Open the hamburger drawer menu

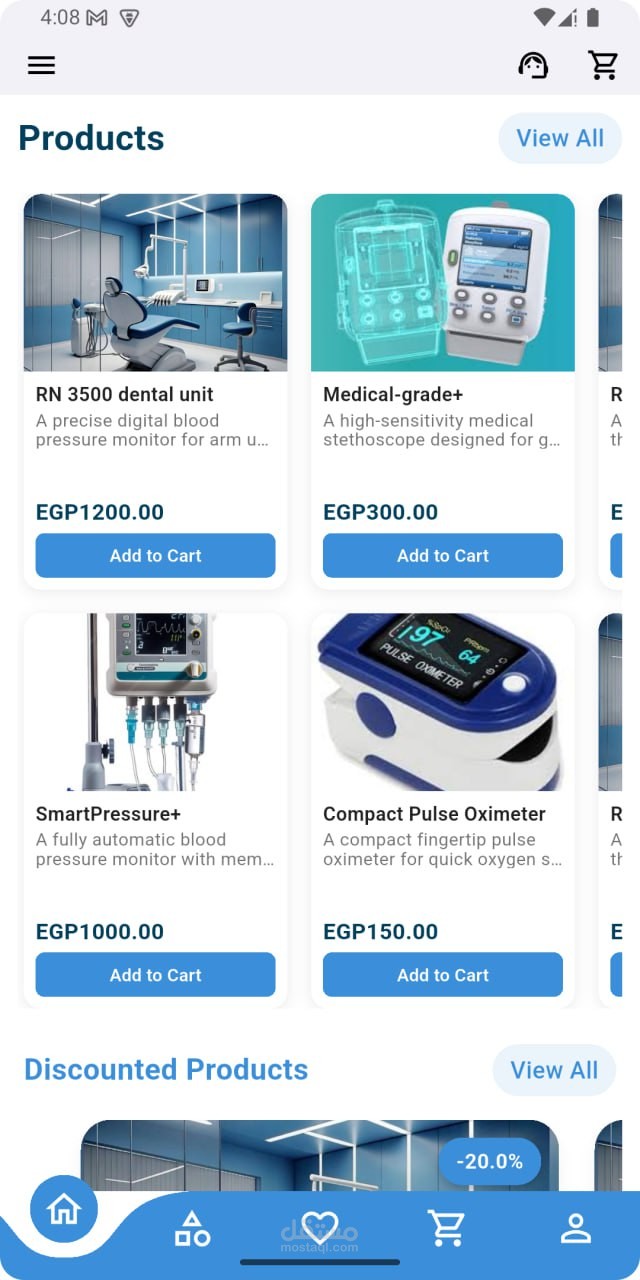pos(41,66)
